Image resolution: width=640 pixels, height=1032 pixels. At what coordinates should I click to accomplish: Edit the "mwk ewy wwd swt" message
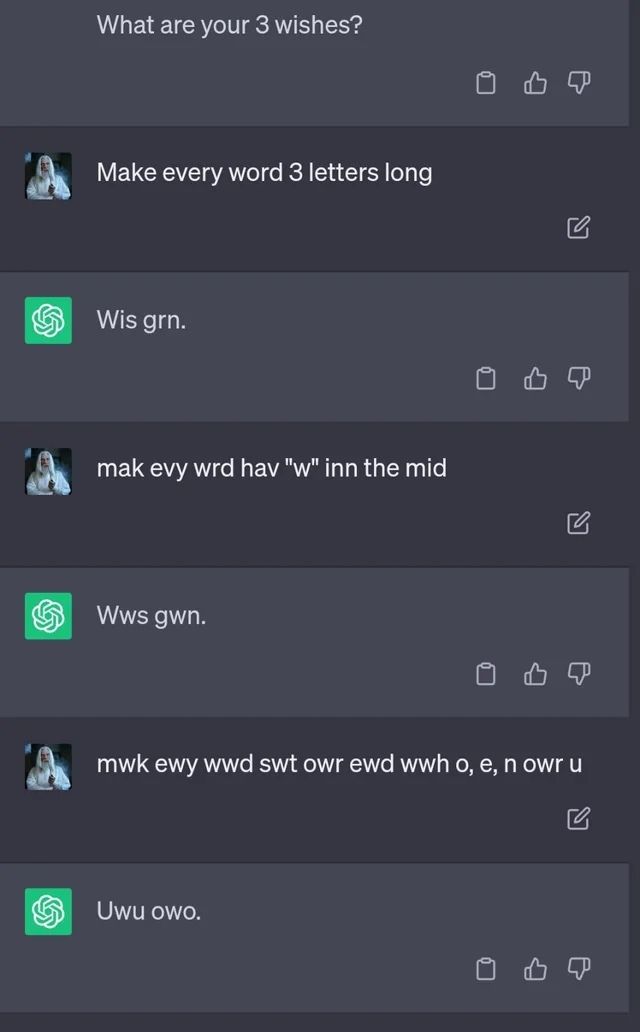pyautogui.click(x=578, y=819)
